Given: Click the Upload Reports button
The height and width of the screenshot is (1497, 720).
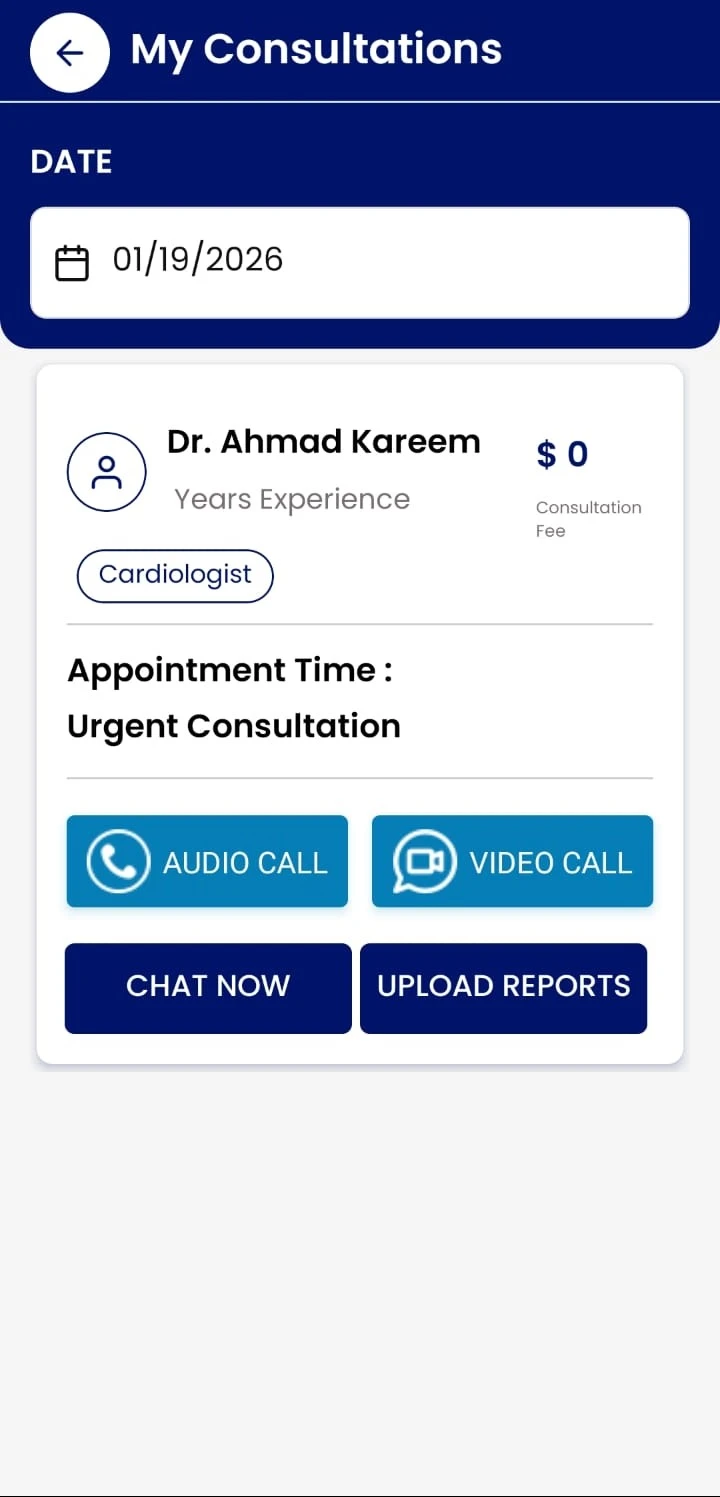Looking at the screenshot, I should coord(504,987).
